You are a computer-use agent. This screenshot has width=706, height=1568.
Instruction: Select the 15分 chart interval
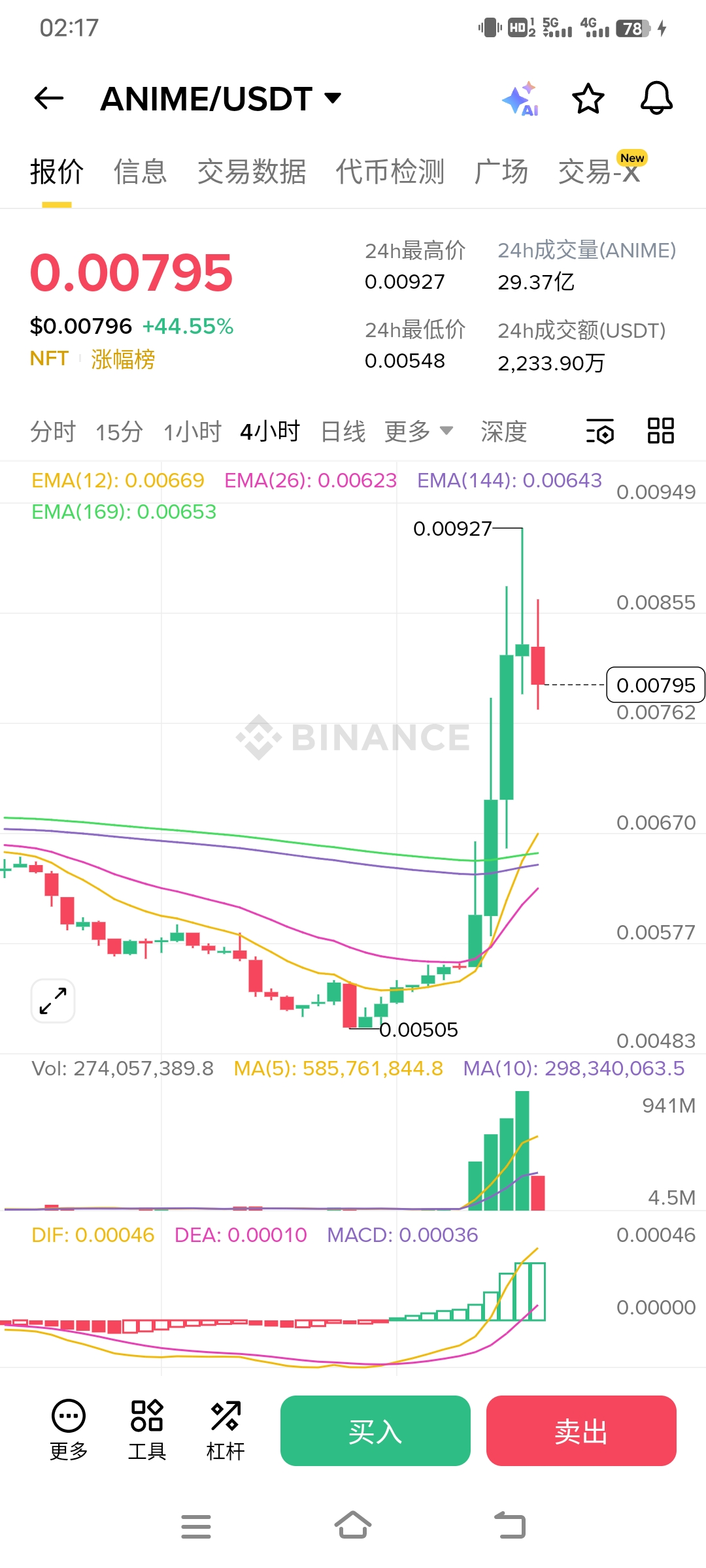119,432
